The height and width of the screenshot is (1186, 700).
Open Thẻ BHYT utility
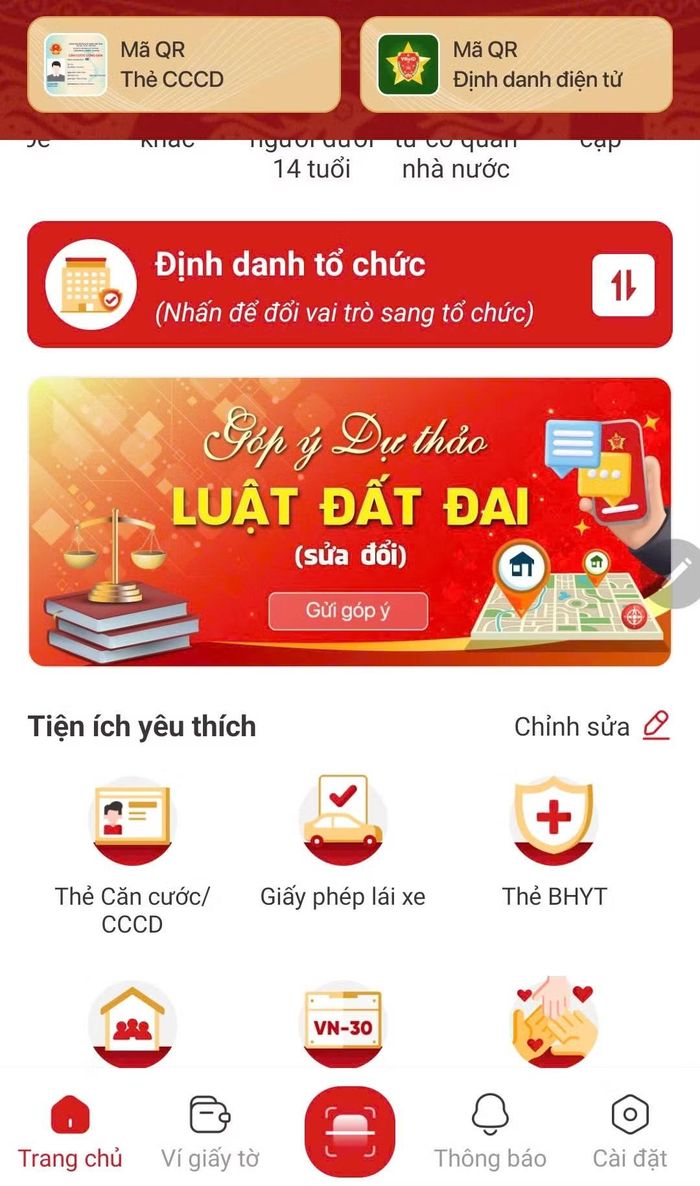point(554,843)
